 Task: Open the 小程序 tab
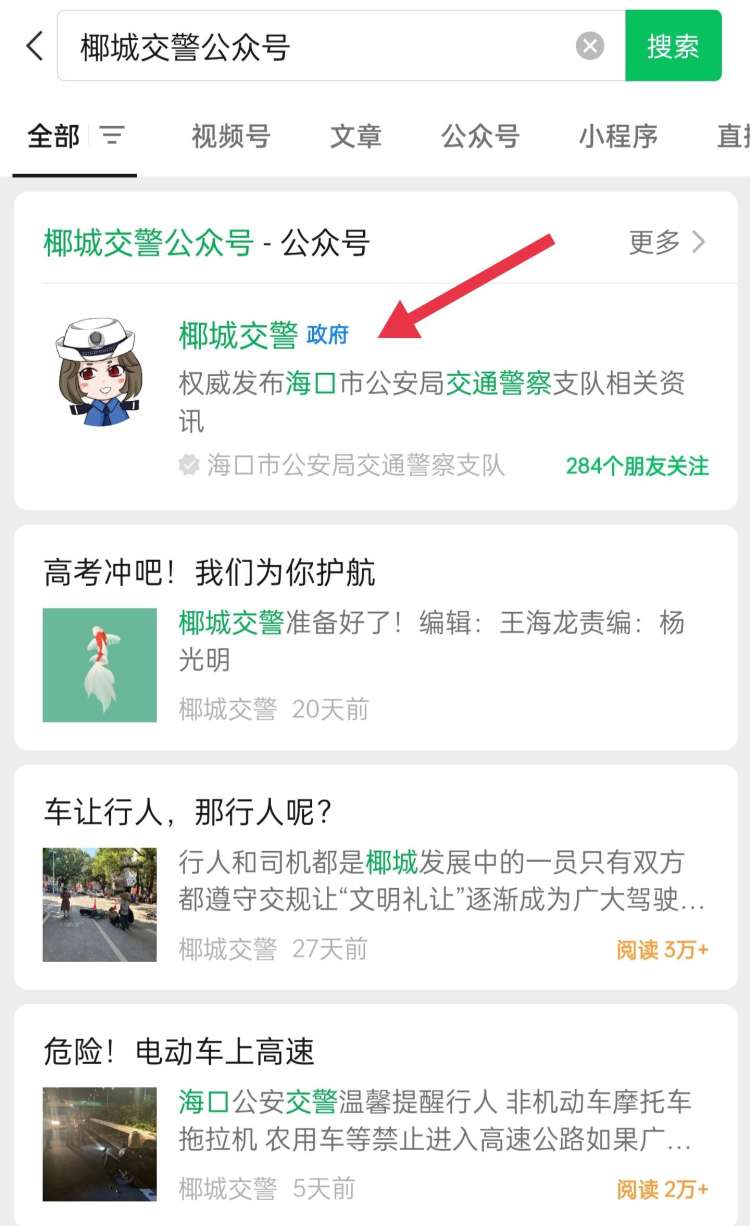click(x=617, y=137)
